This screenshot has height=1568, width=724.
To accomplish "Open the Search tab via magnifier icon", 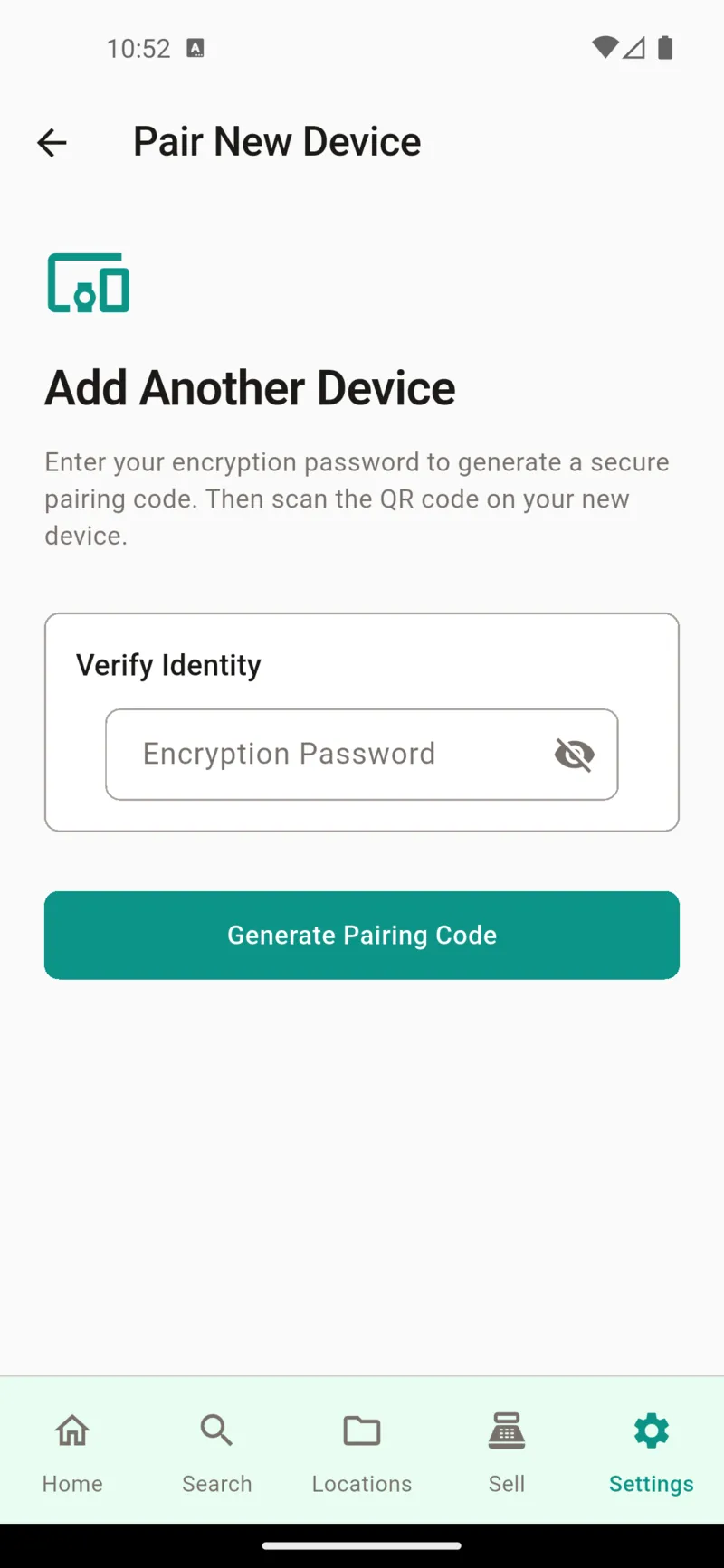I will (216, 1430).
